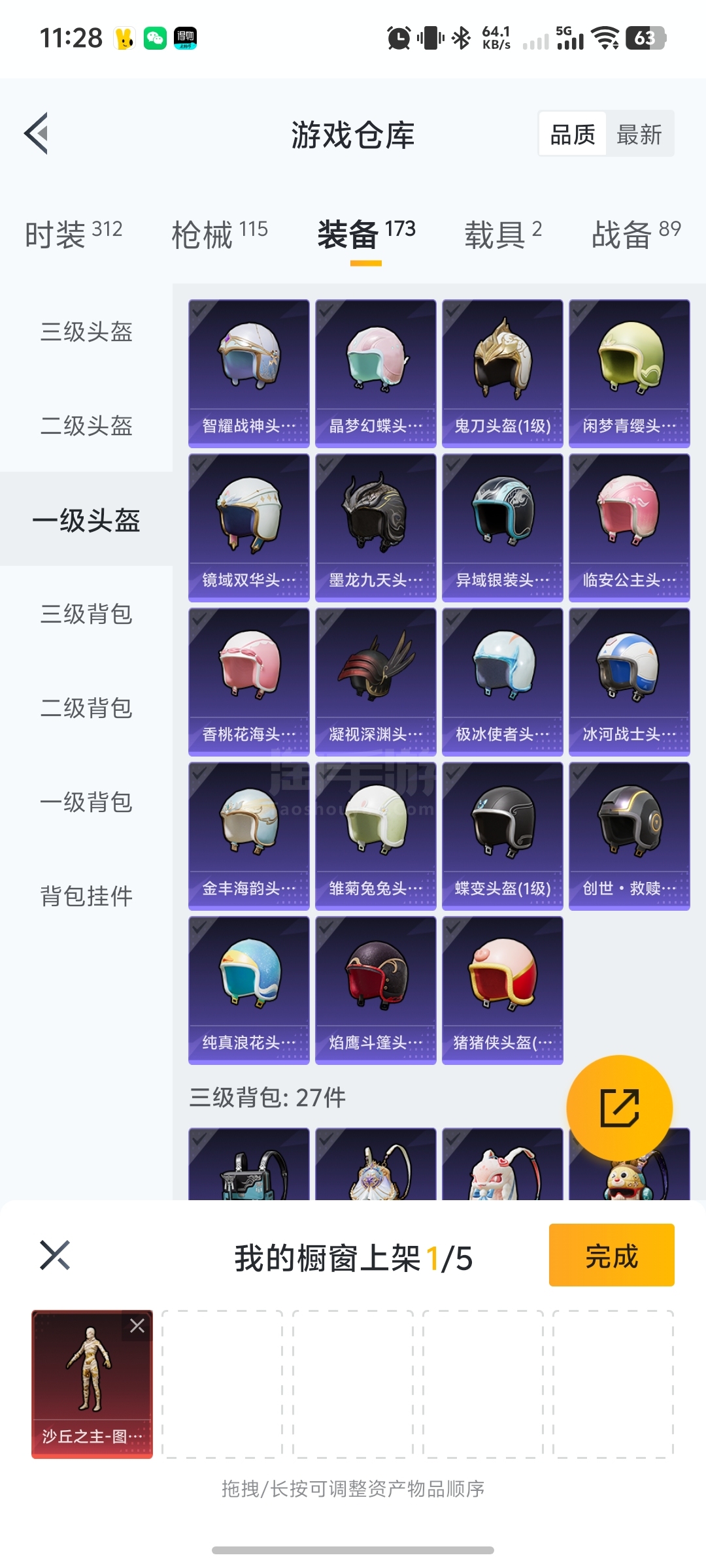Open the 载具 tab
Viewport: 706px width, 1568px height.
503,234
